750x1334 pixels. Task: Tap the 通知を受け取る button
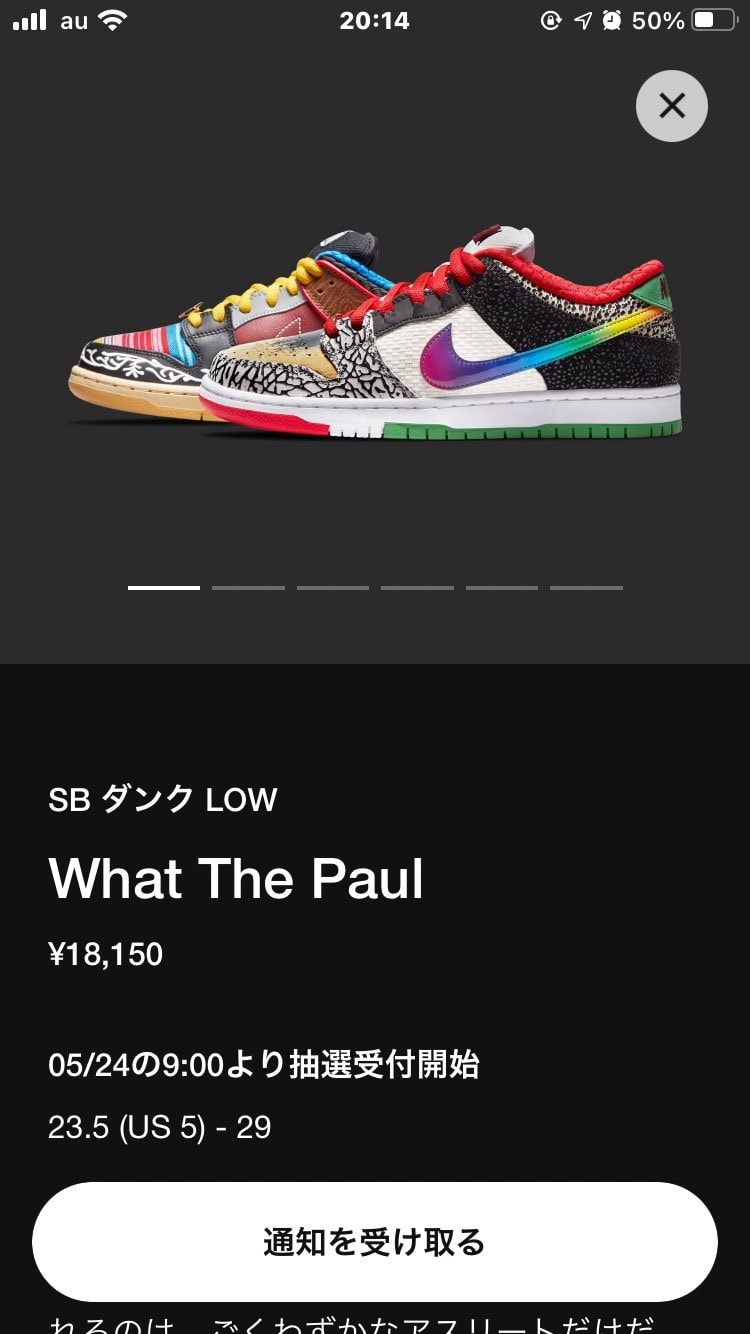(374, 1242)
